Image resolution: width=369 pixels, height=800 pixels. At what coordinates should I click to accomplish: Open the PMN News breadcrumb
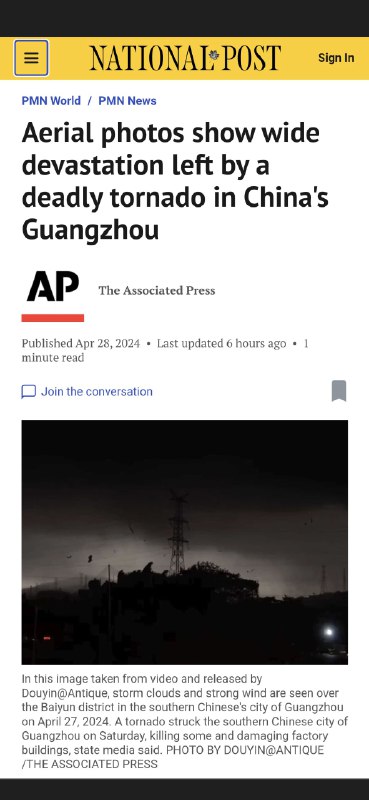click(x=127, y=101)
